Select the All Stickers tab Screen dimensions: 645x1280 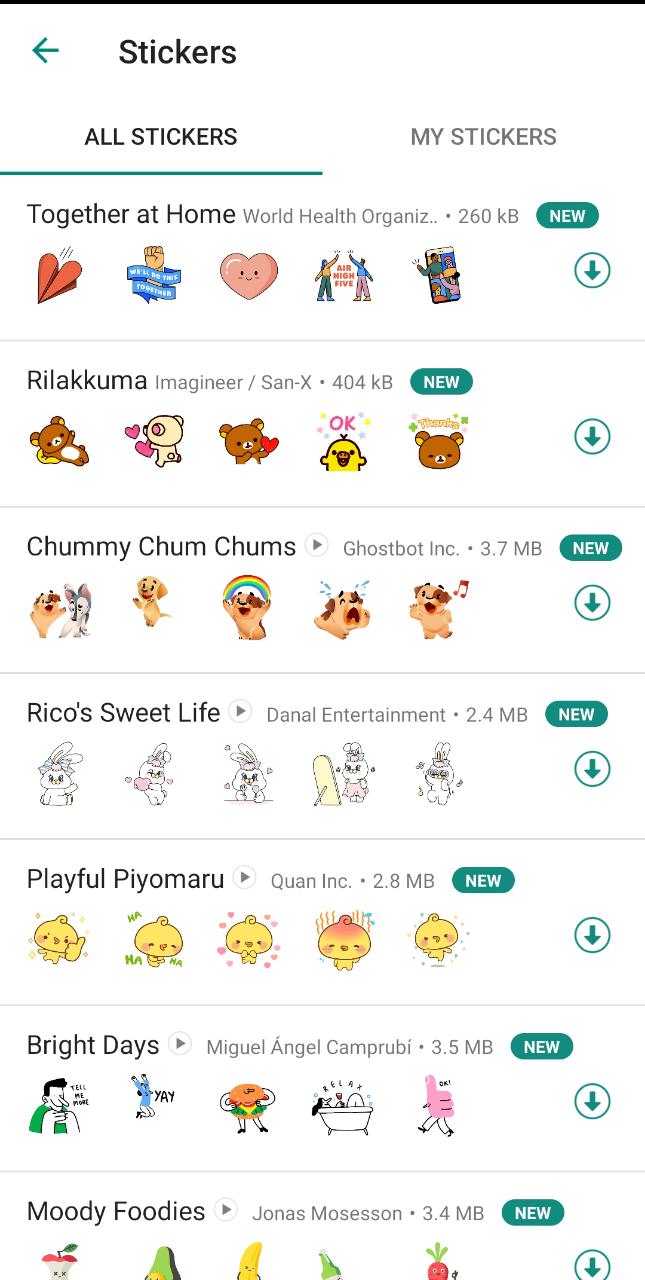pos(161,137)
